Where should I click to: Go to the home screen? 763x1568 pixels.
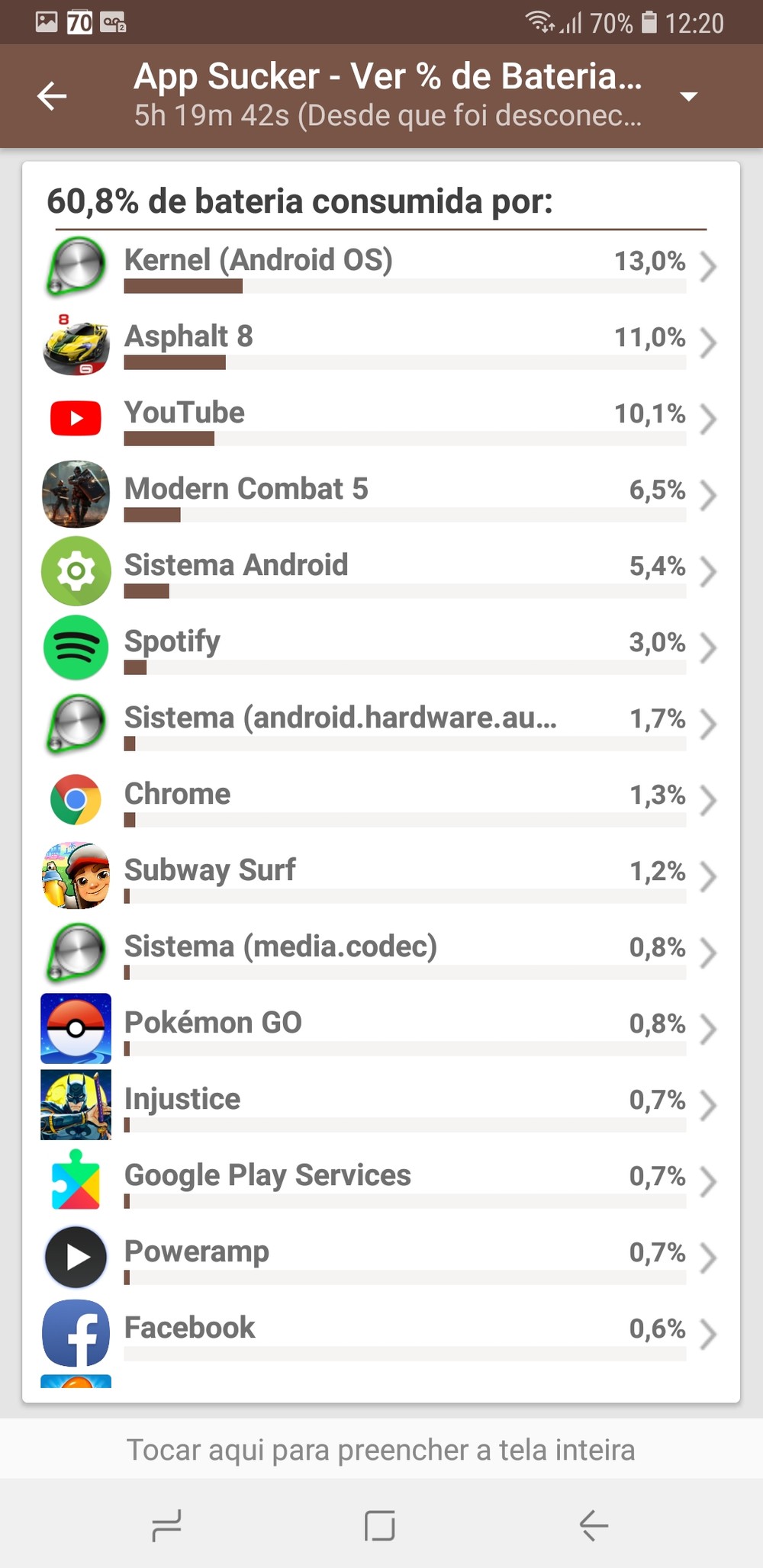[x=379, y=1525]
